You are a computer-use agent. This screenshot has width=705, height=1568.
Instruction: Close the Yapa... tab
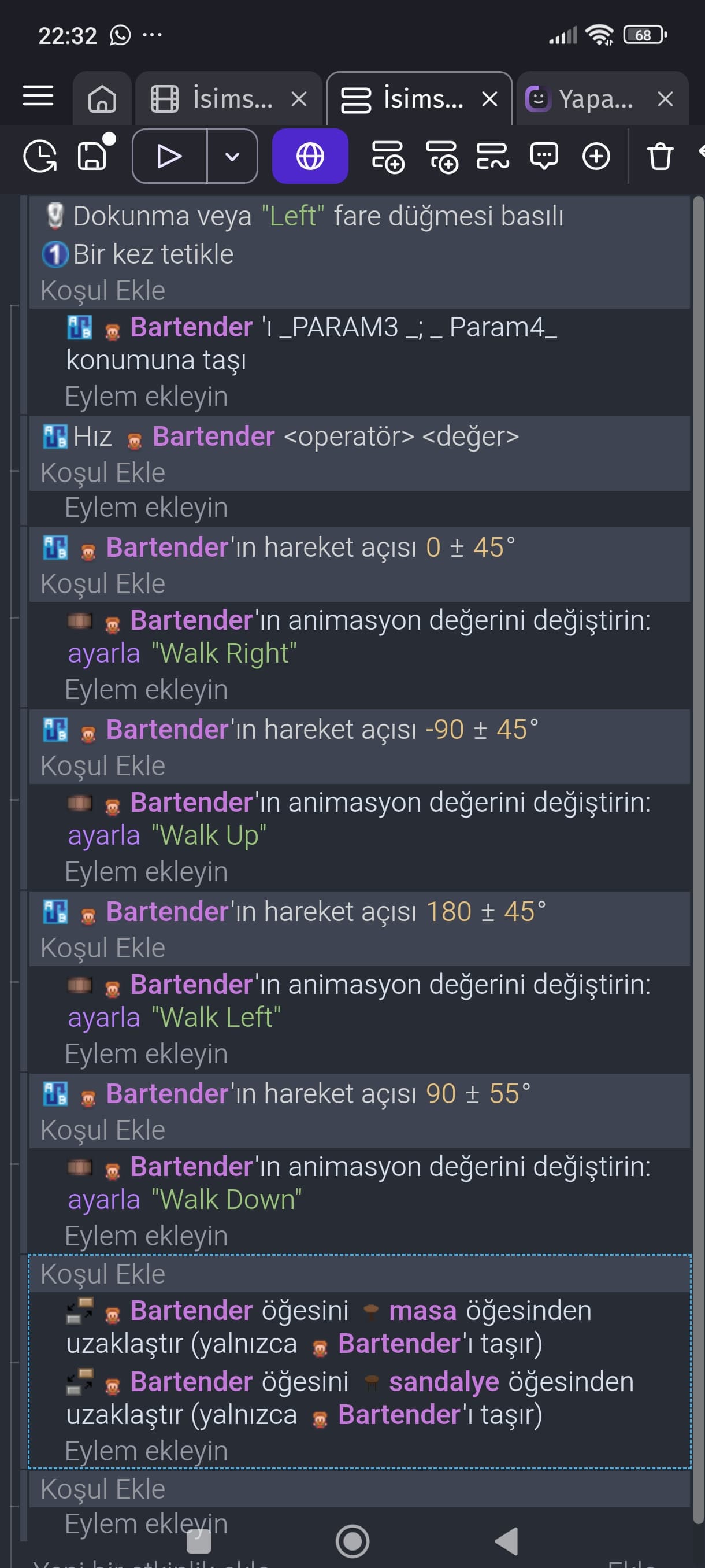click(665, 99)
